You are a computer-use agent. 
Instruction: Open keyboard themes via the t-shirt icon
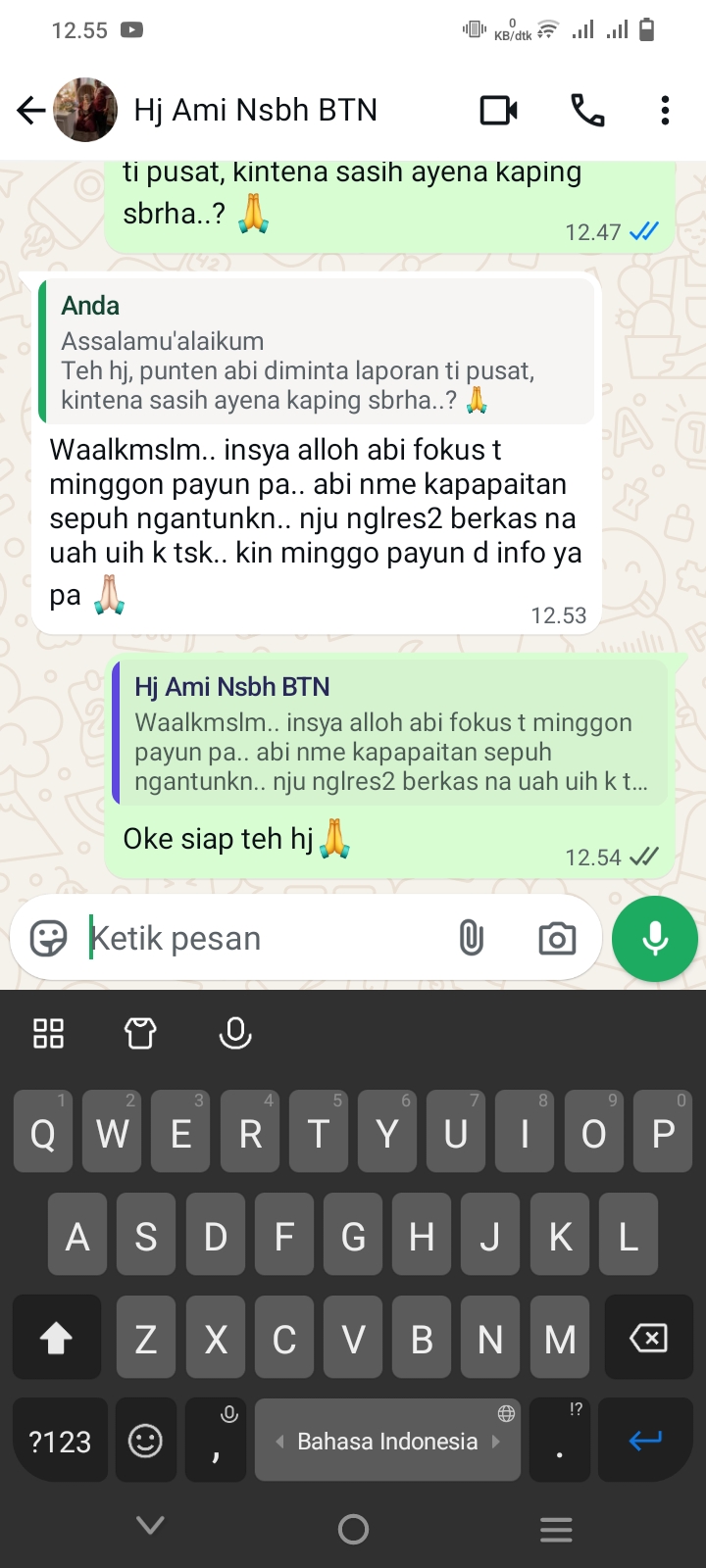pyautogui.click(x=139, y=1033)
